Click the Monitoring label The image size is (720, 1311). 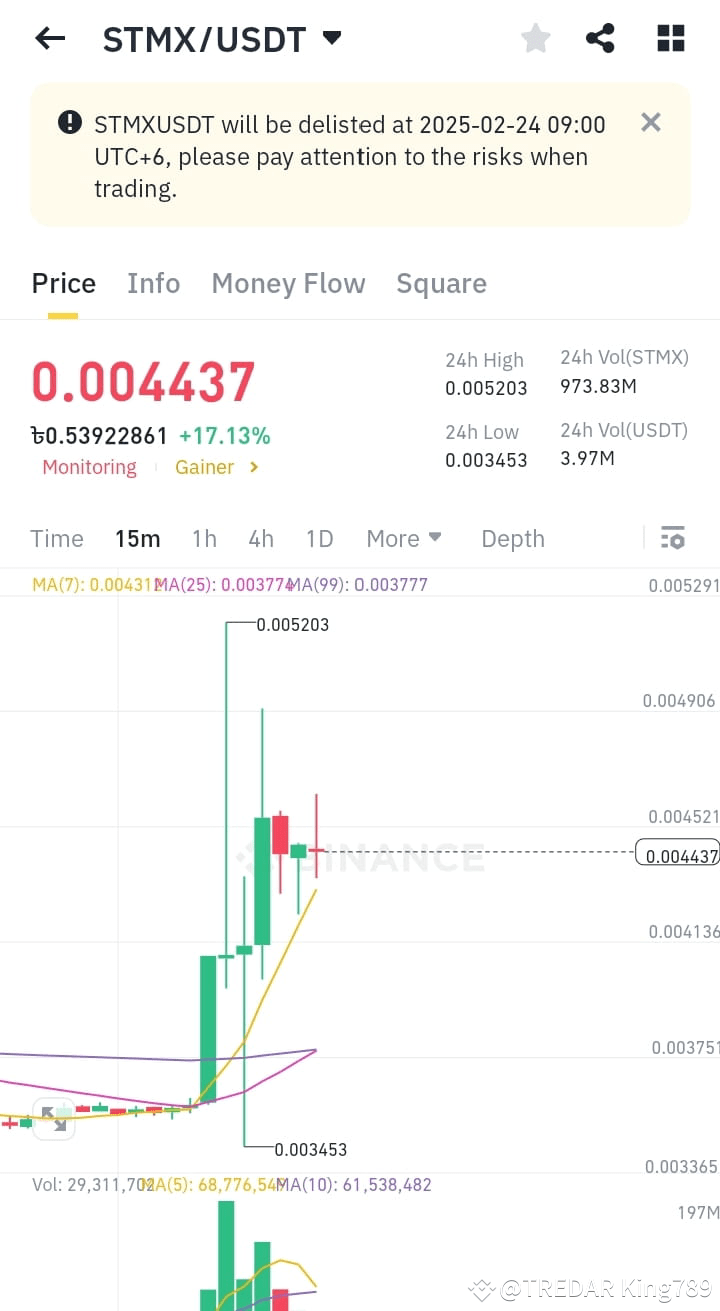coord(89,466)
